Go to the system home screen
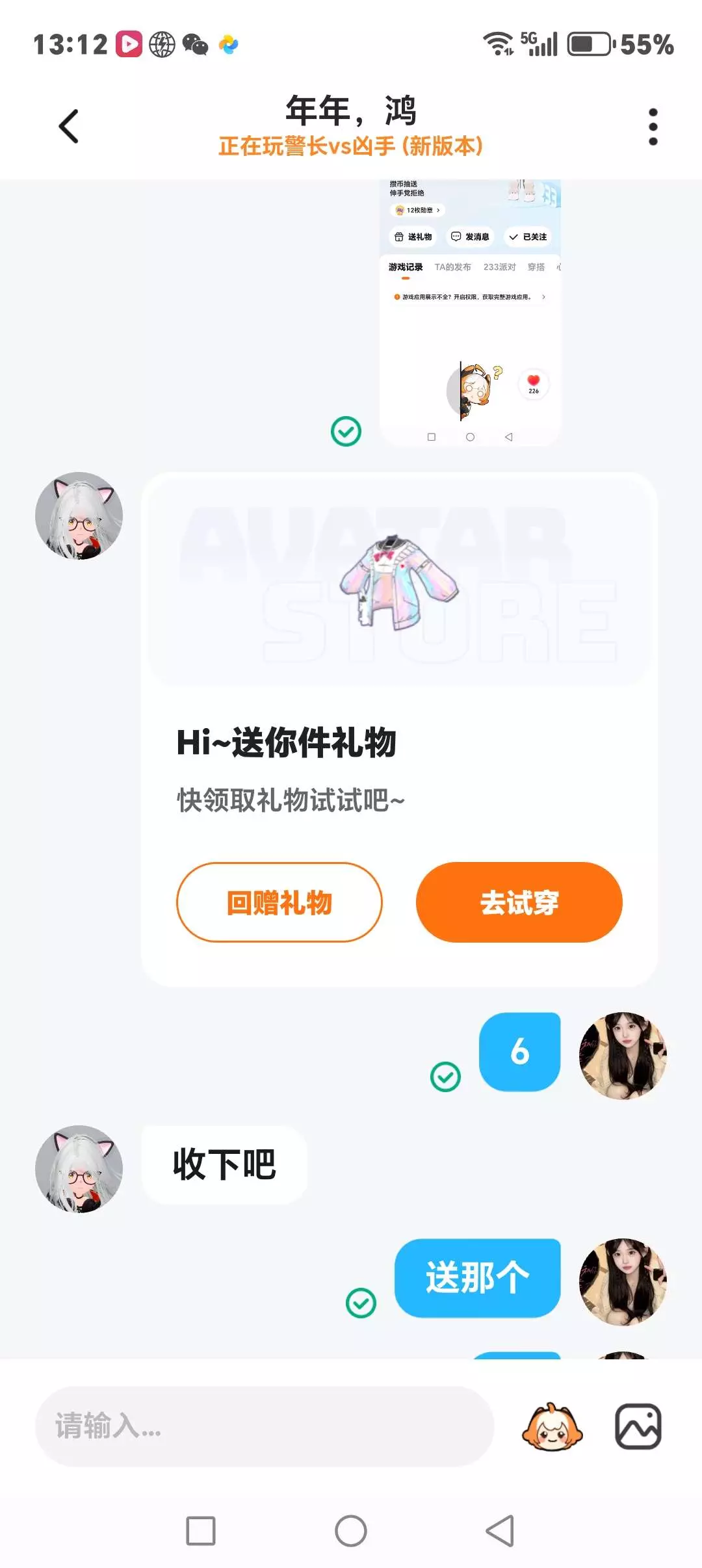The height and width of the screenshot is (1568, 702). tap(351, 1531)
